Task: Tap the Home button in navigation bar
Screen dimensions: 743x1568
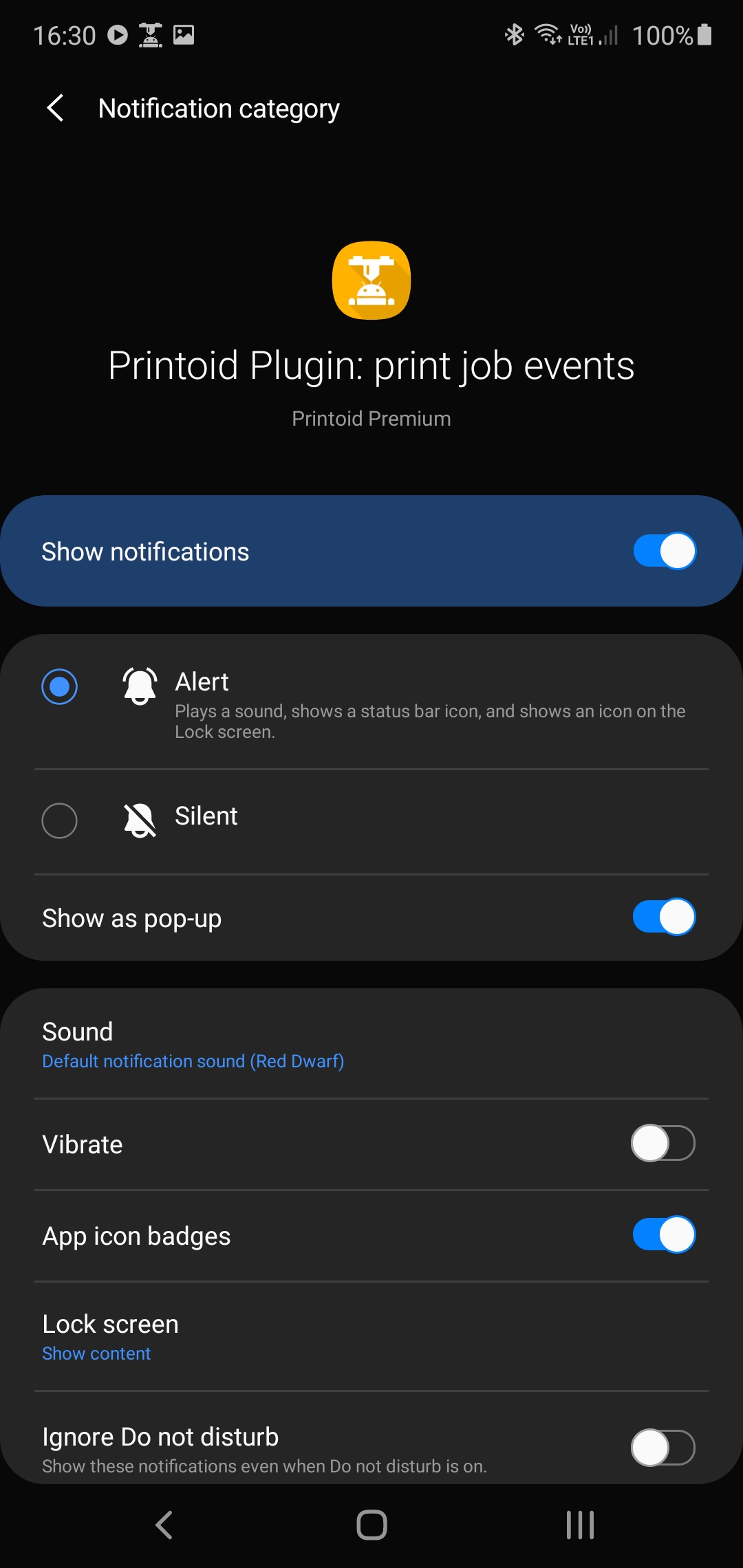Action: pos(371,1524)
